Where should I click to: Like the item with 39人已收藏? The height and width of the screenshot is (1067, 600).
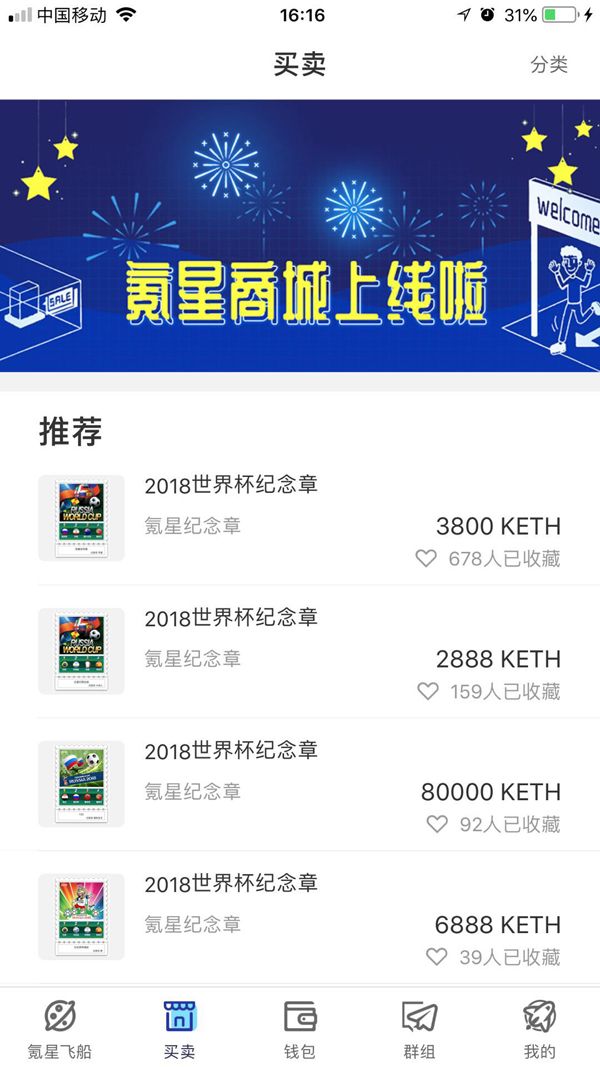click(x=437, y=957)
